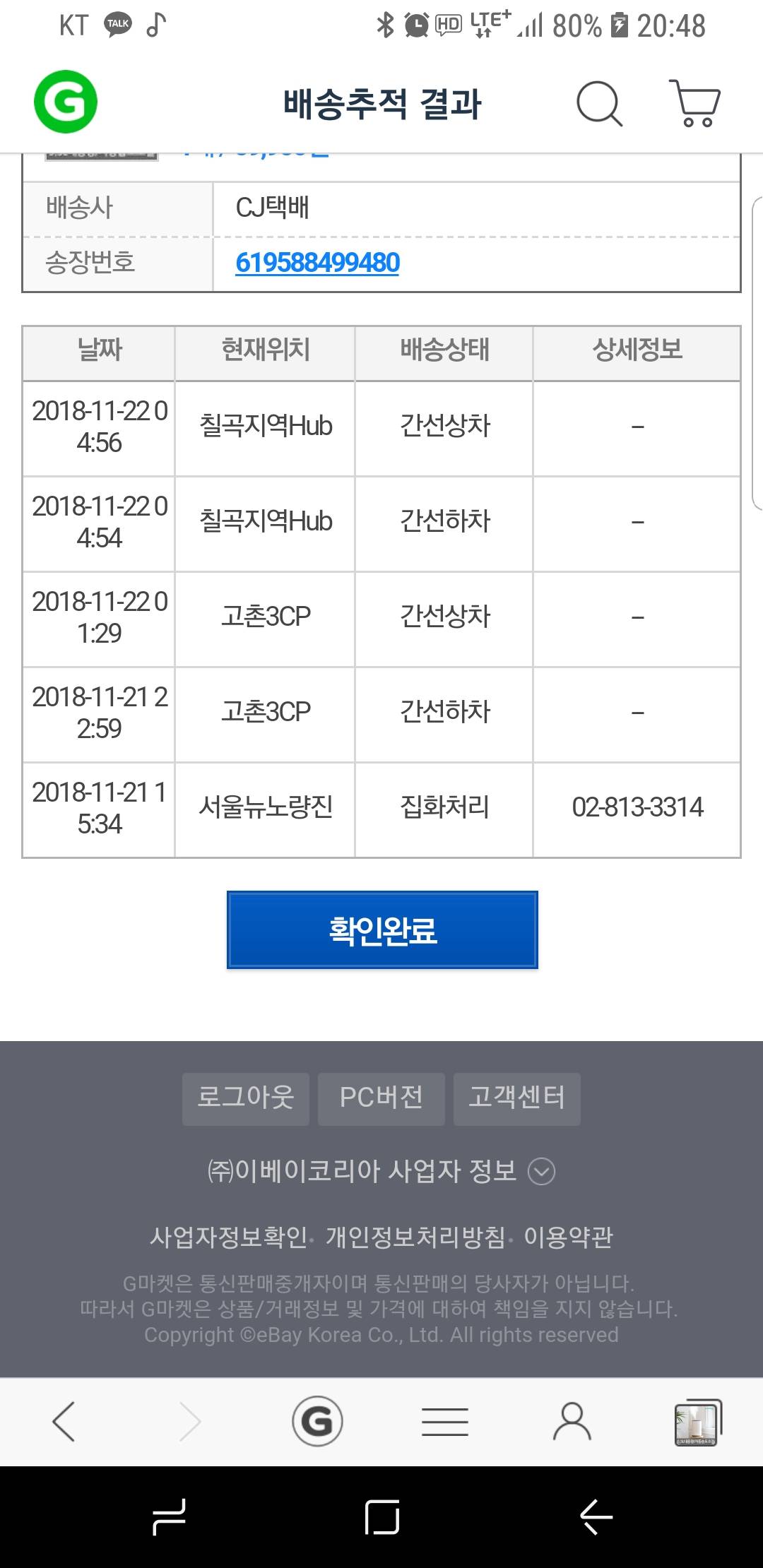763x1568 pixels.
Task: Switch to PC버전 site
Action: (381, 1098)
